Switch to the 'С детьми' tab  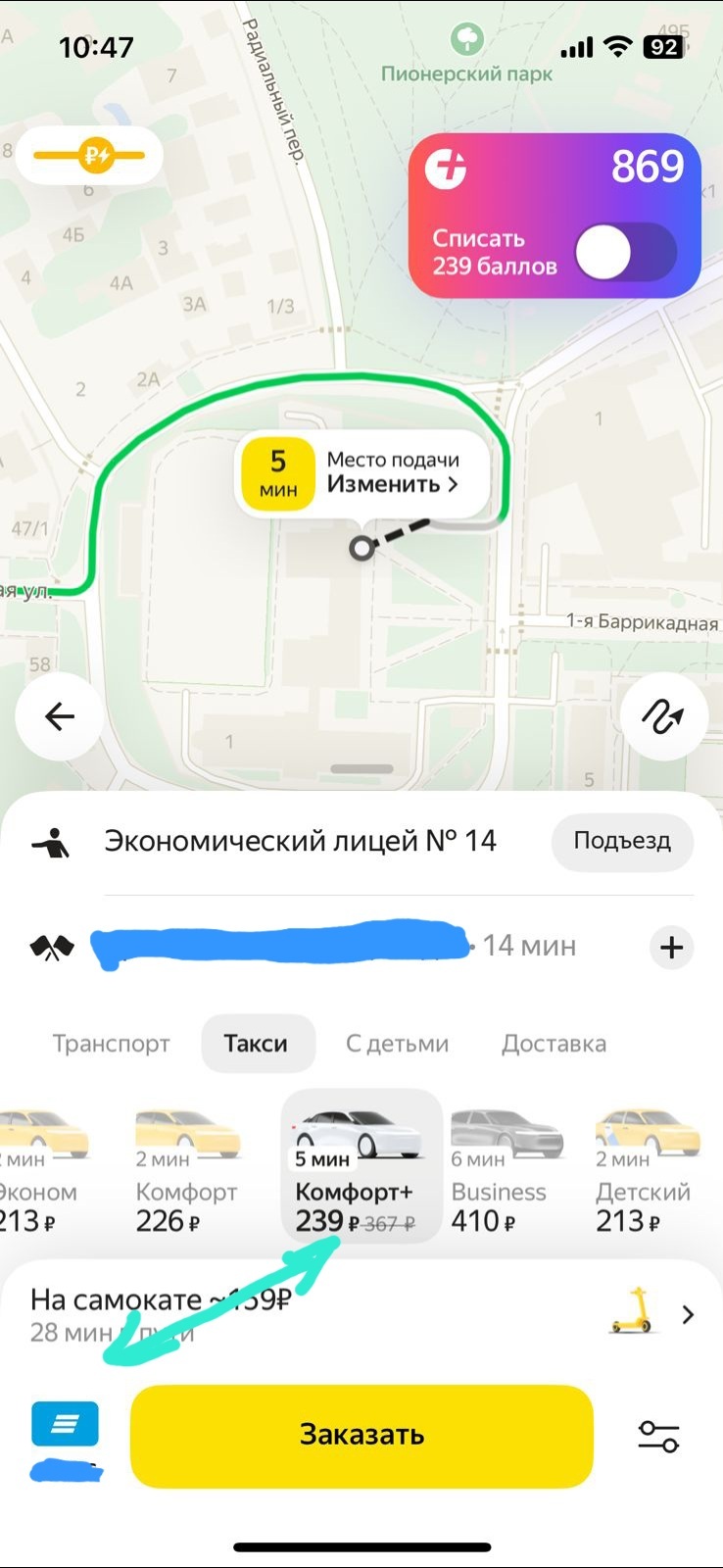click(397, 1044)
